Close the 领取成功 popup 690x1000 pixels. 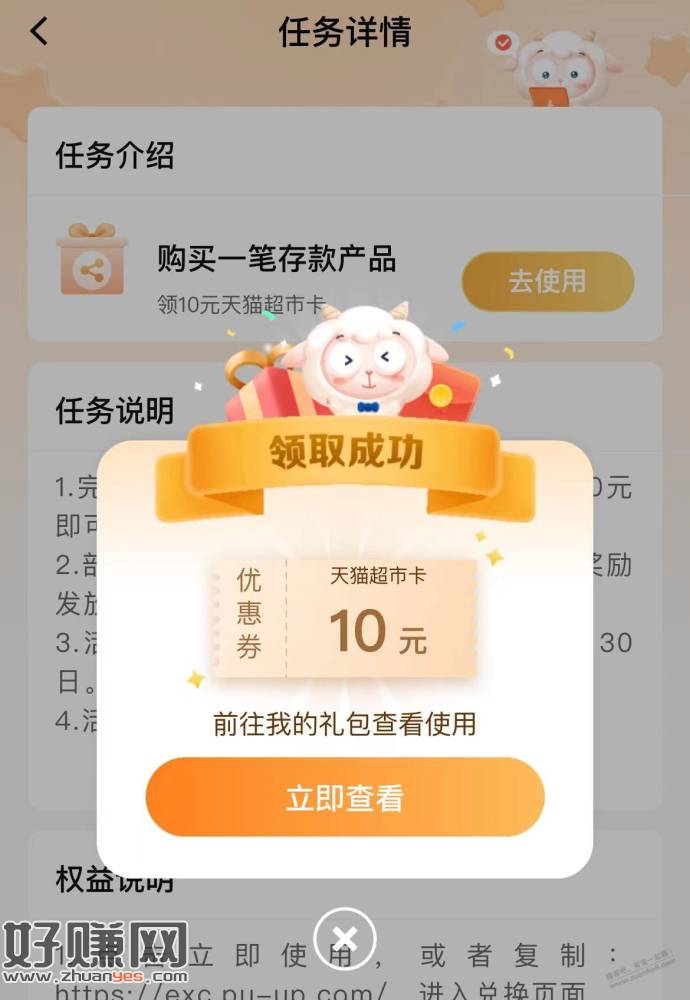pos(345,938)
